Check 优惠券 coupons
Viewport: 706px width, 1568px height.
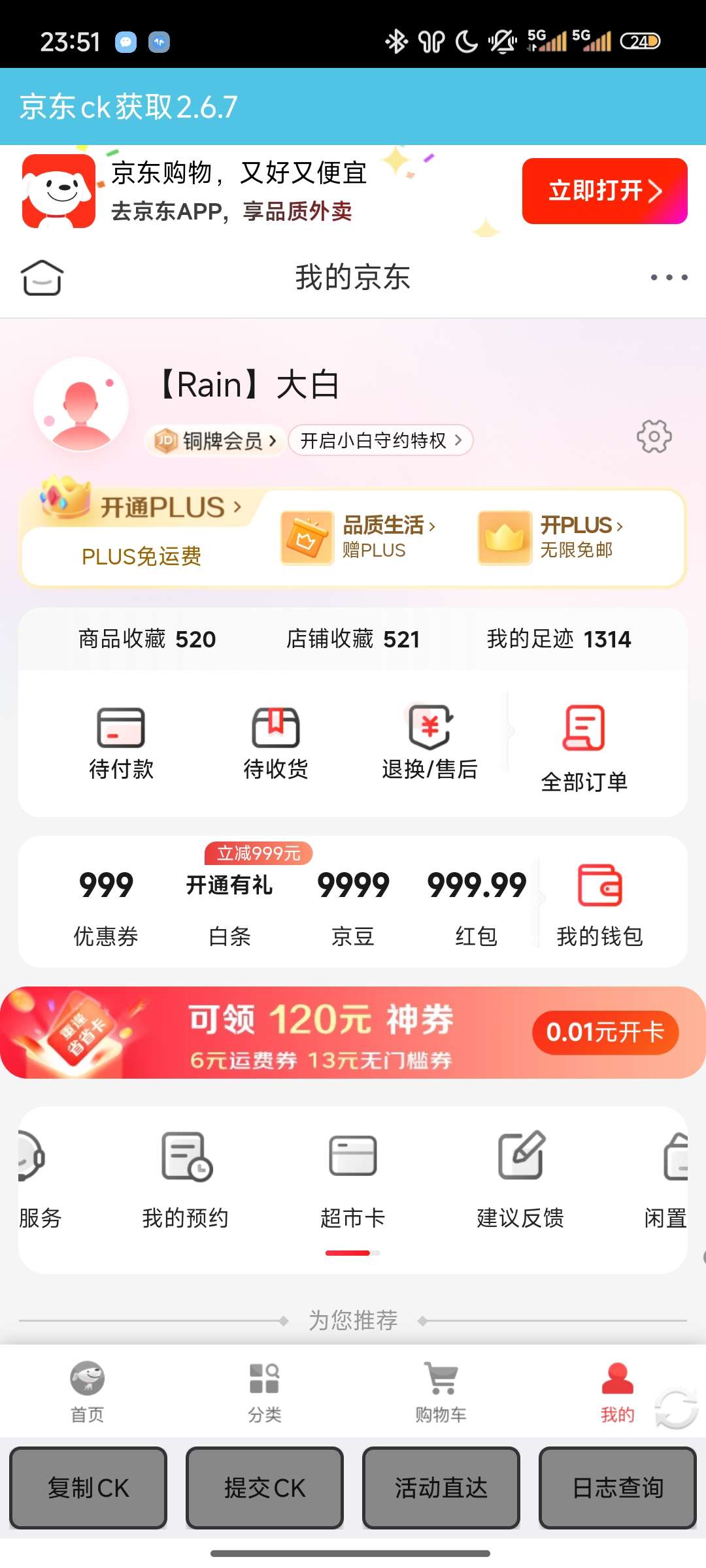coord(106,906)
